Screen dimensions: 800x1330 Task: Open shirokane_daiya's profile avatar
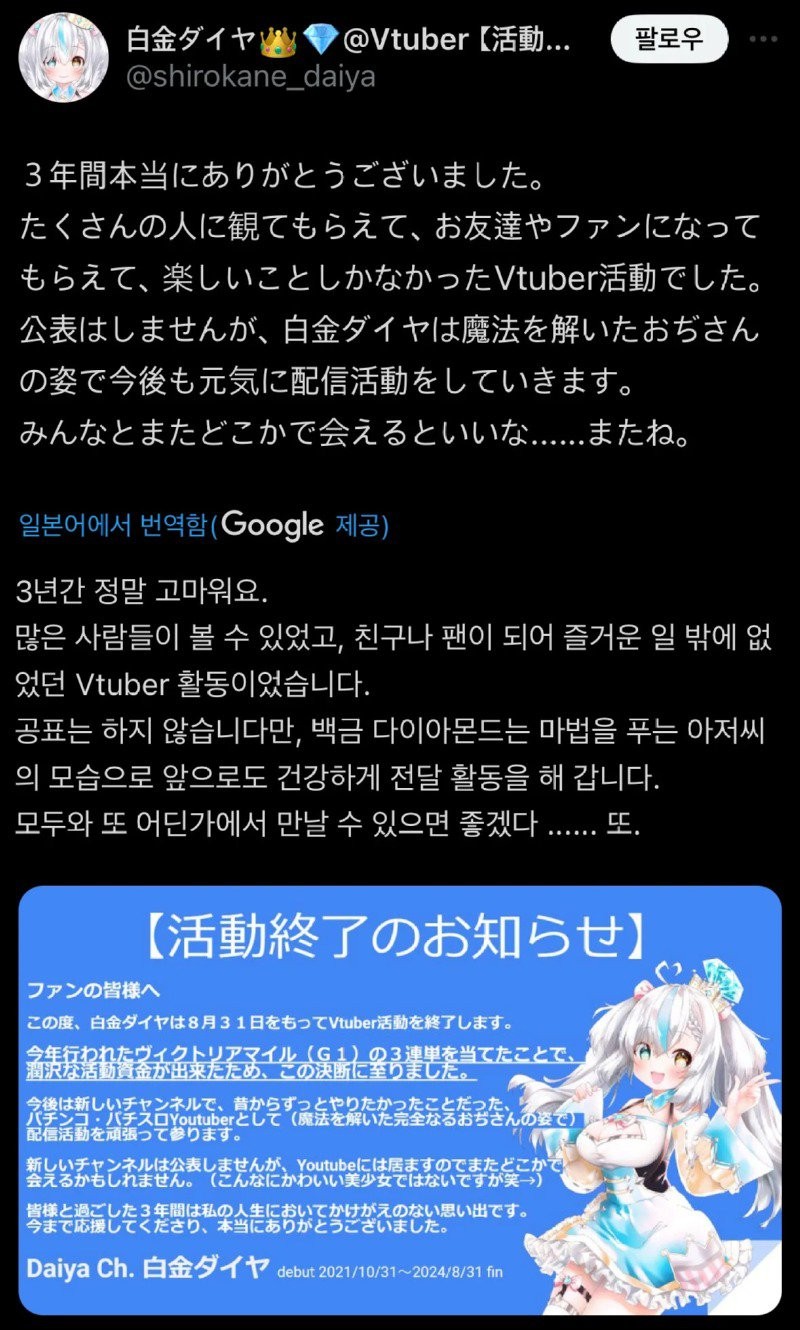pyautogui.click(x=63, y=58)
